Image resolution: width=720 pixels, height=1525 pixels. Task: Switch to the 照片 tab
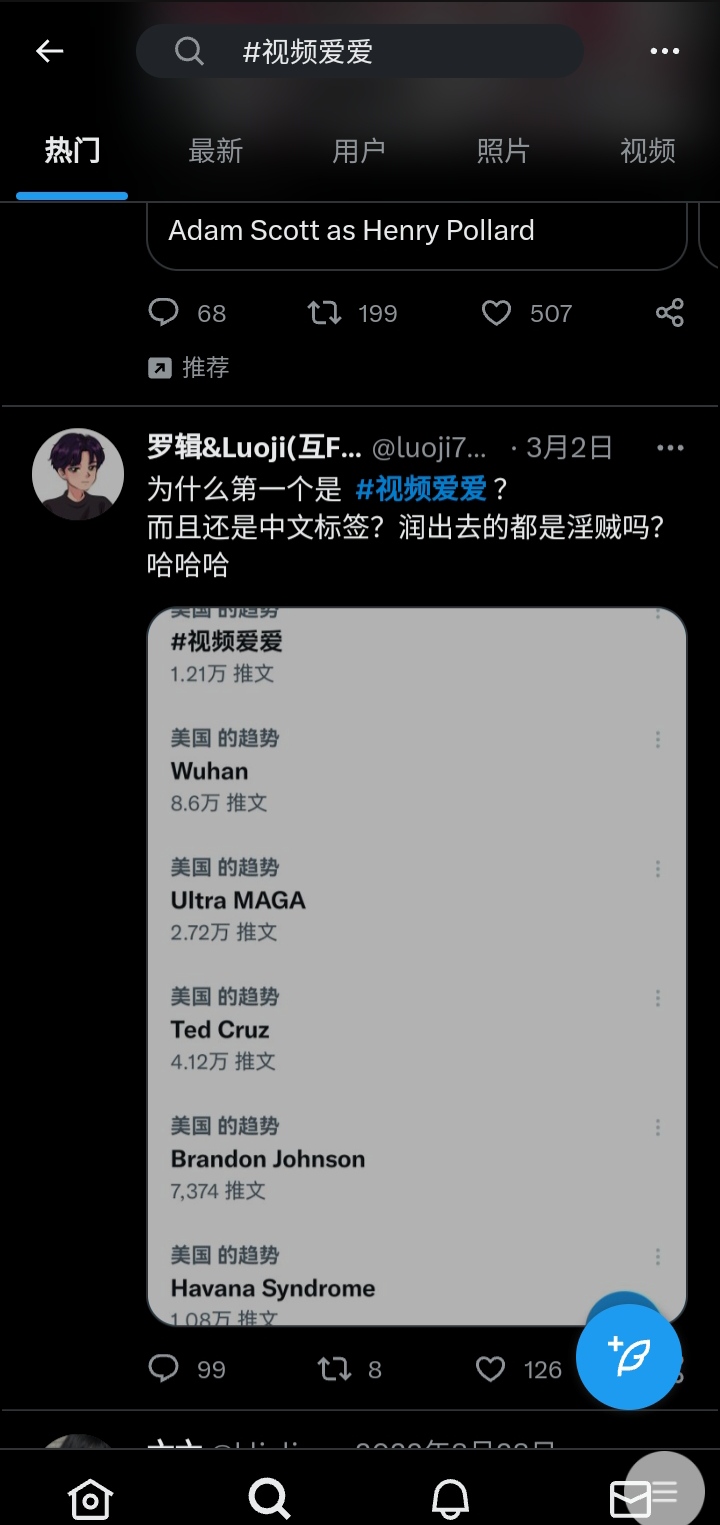[x=503, y=151]
